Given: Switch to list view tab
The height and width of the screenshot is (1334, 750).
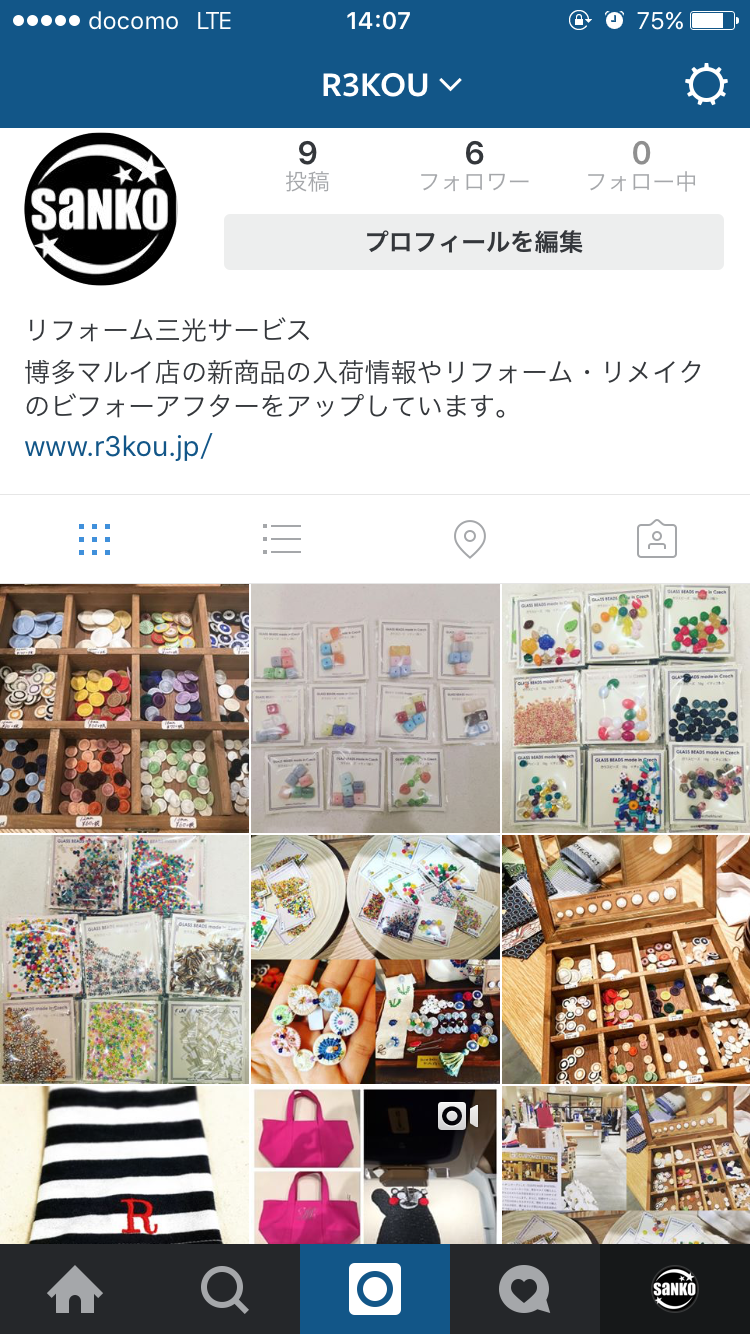Looking at the screenshot, I should coord(281,540).
